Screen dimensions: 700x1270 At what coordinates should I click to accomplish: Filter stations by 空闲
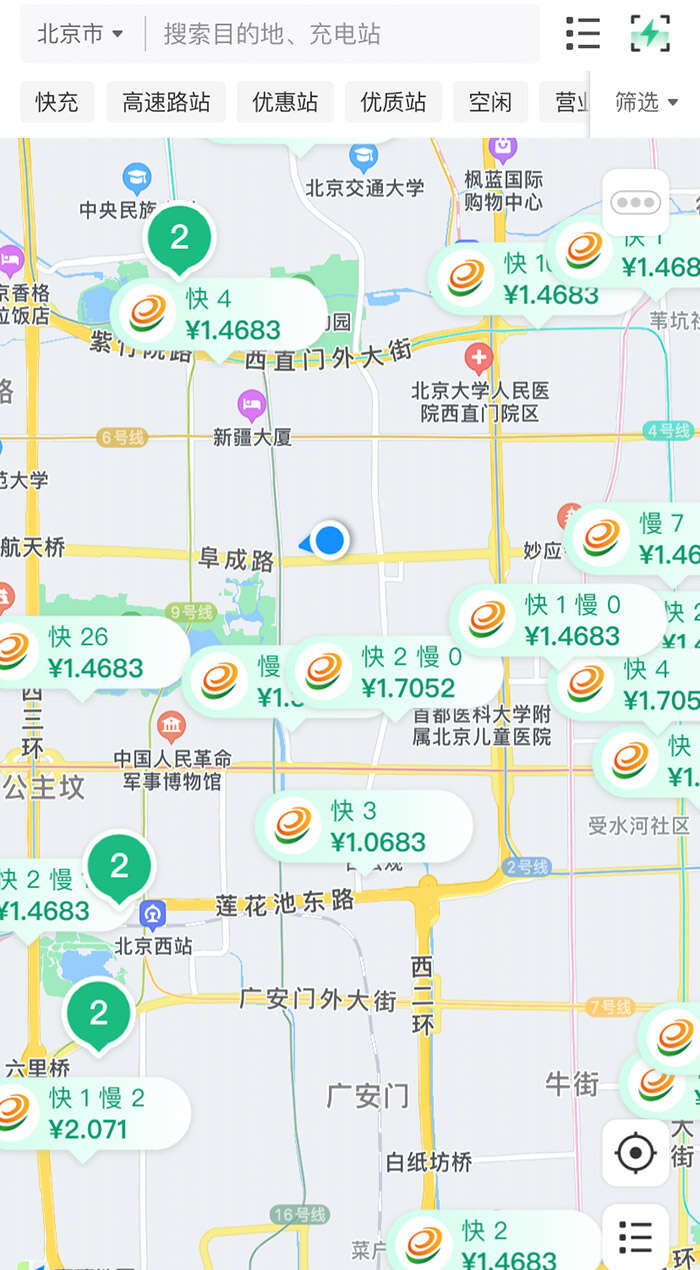[x=490, y=102]
